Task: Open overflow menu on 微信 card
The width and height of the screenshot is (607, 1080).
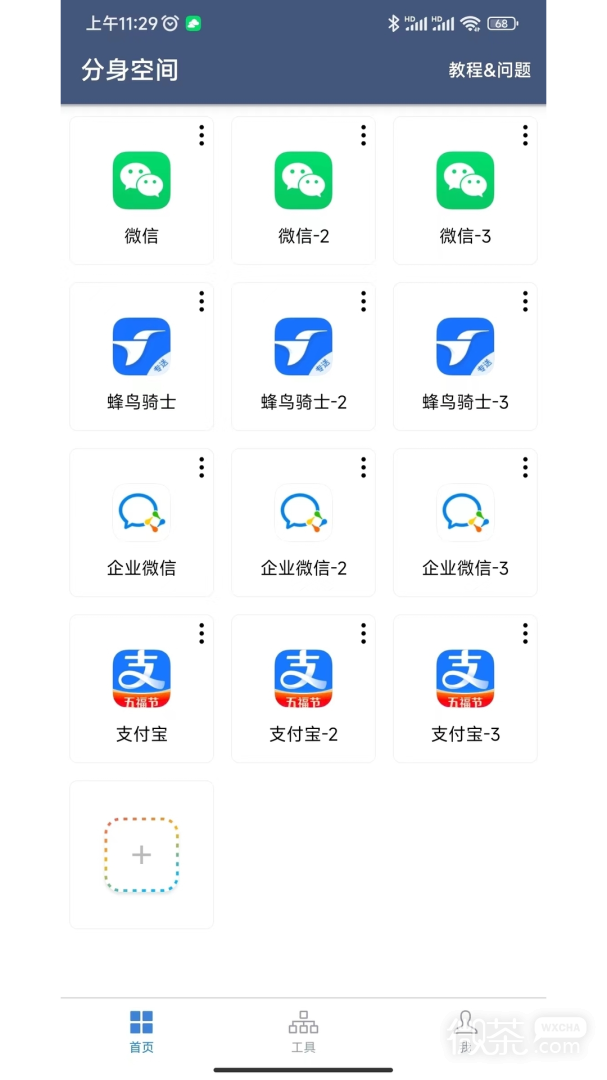Action: pos(201,135)
